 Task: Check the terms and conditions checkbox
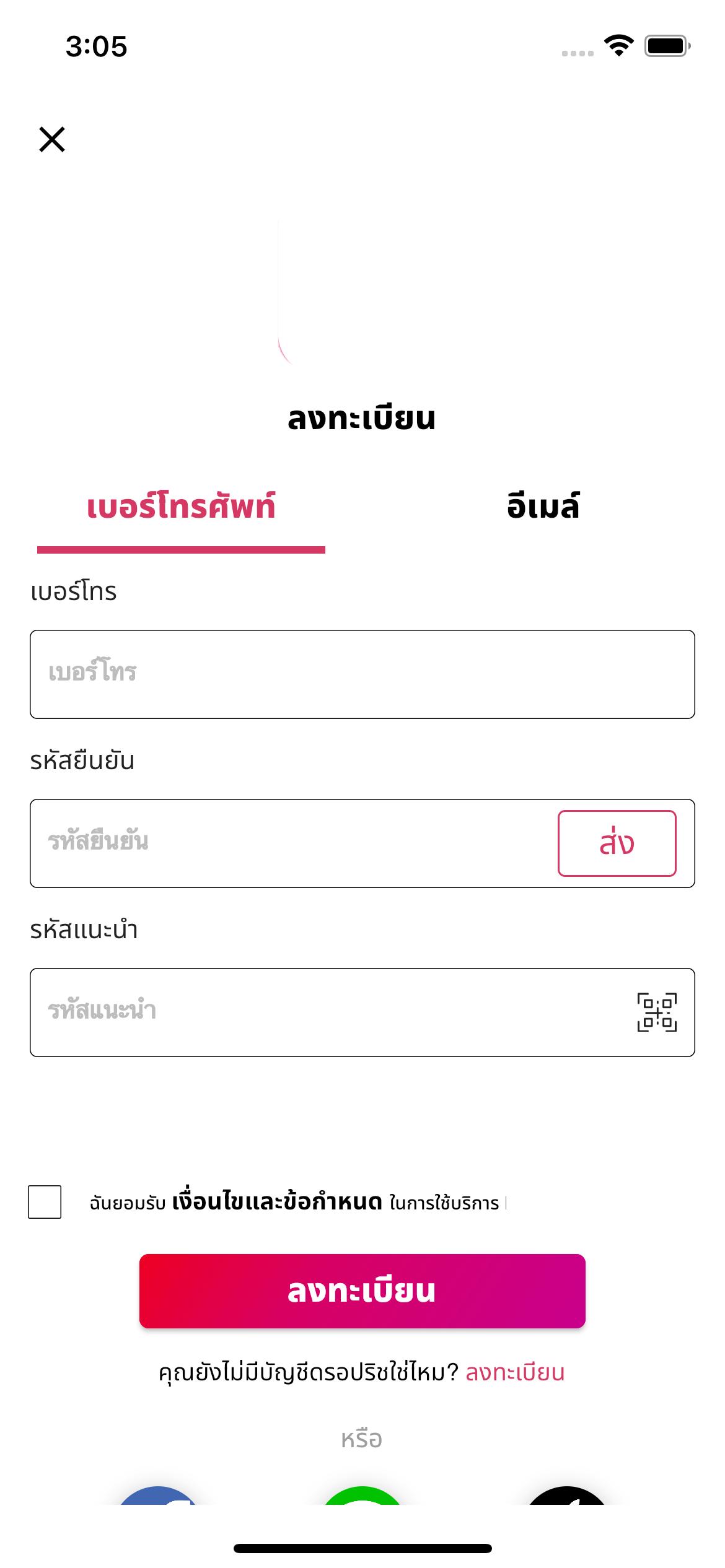[x=45, y=1202]
